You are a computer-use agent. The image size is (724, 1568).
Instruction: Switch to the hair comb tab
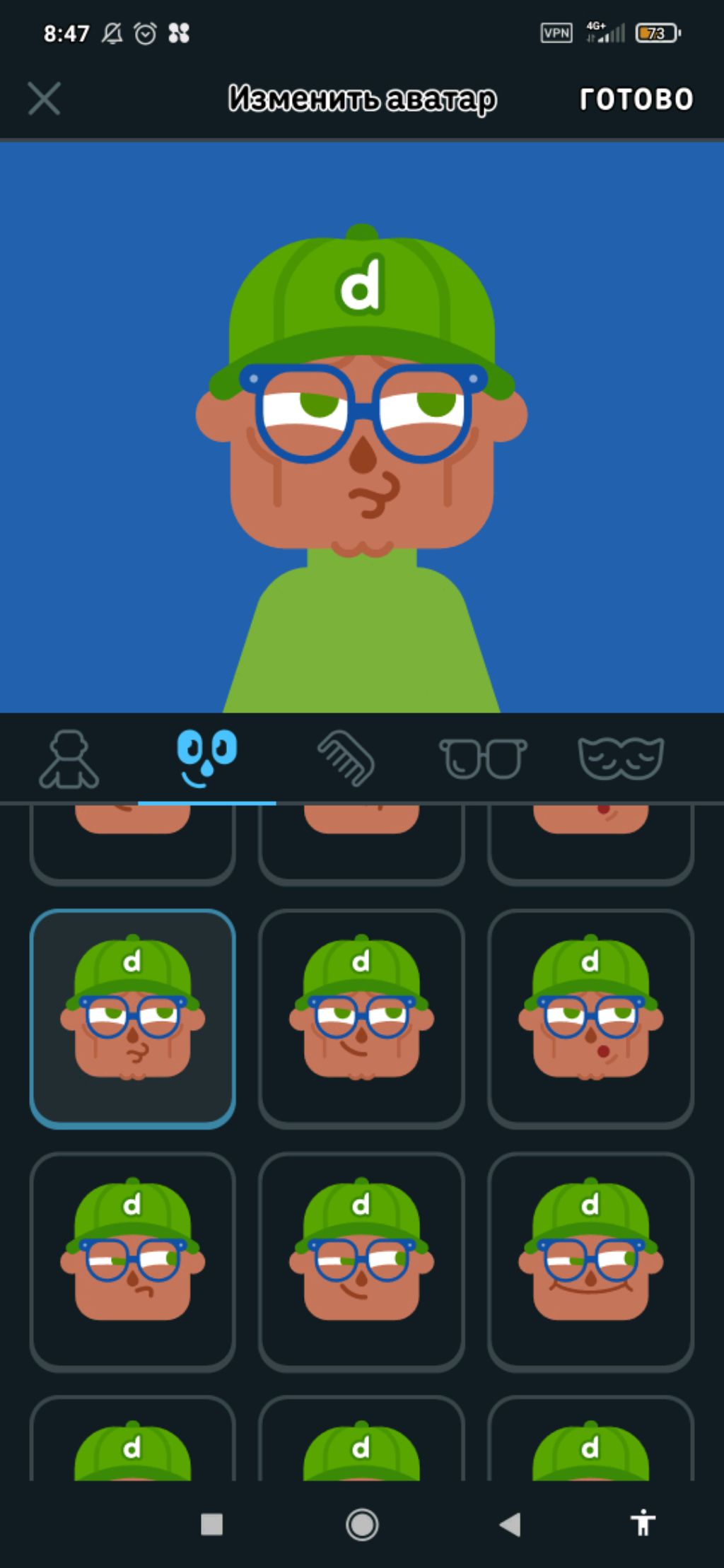coord(345,760)
